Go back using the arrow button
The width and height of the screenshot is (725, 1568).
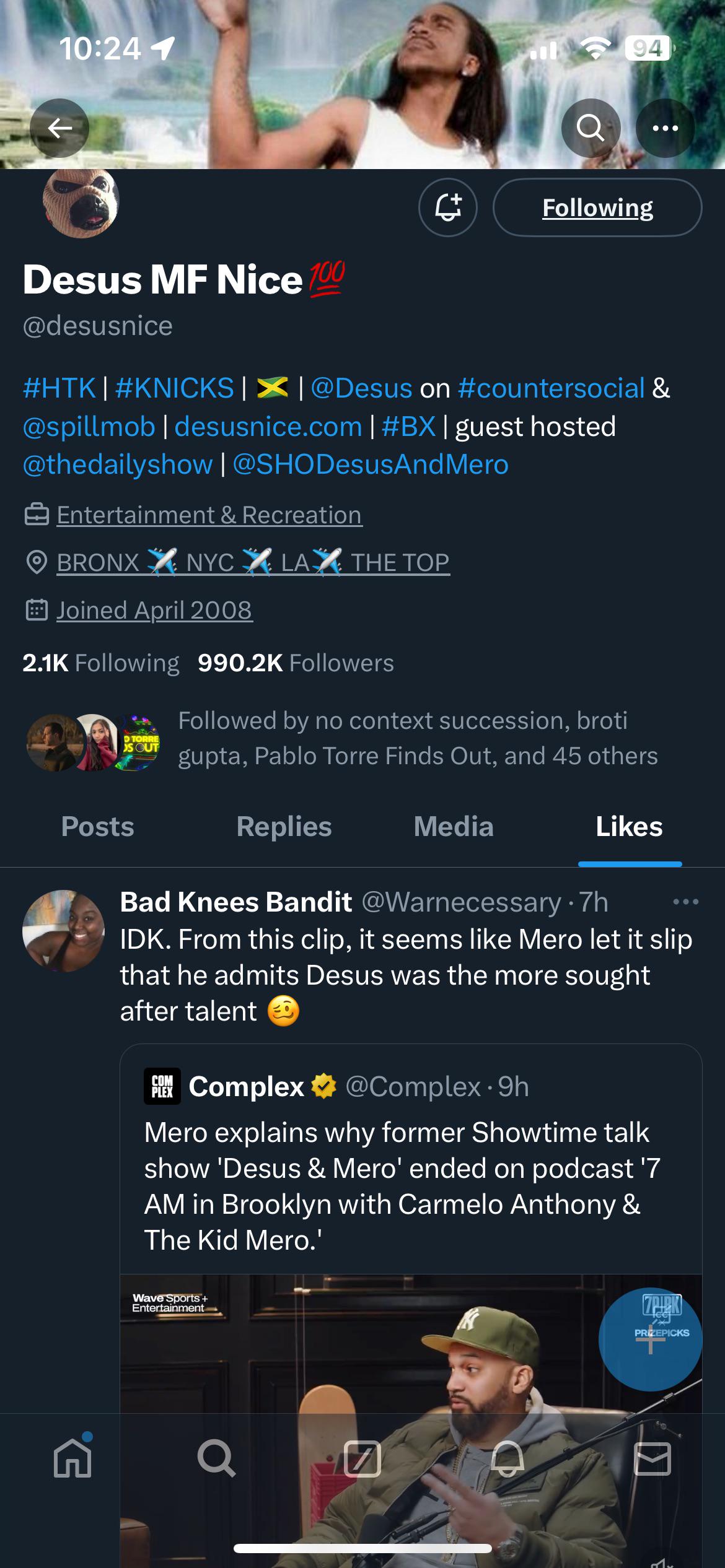[x=59, y=128]
